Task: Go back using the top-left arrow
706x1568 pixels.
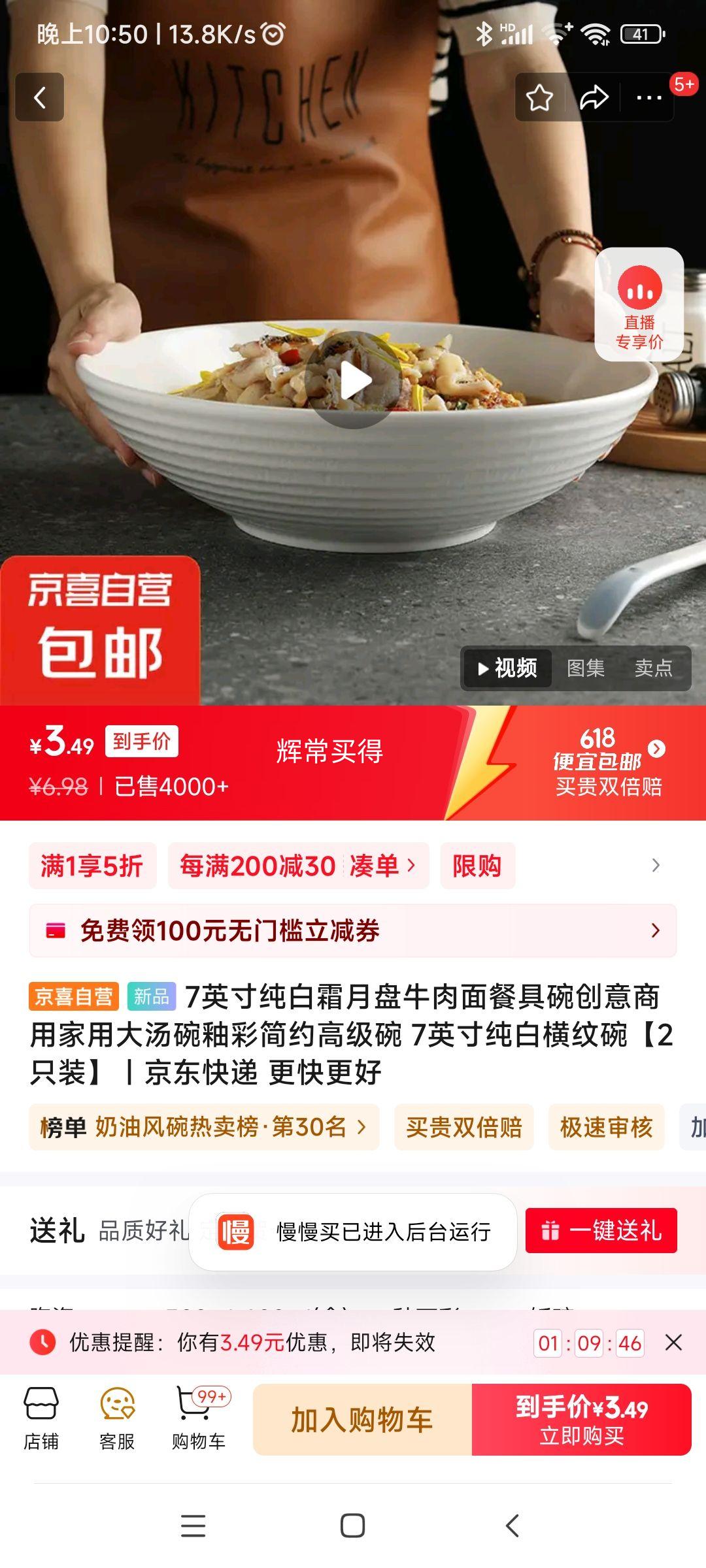Action: 40,97
